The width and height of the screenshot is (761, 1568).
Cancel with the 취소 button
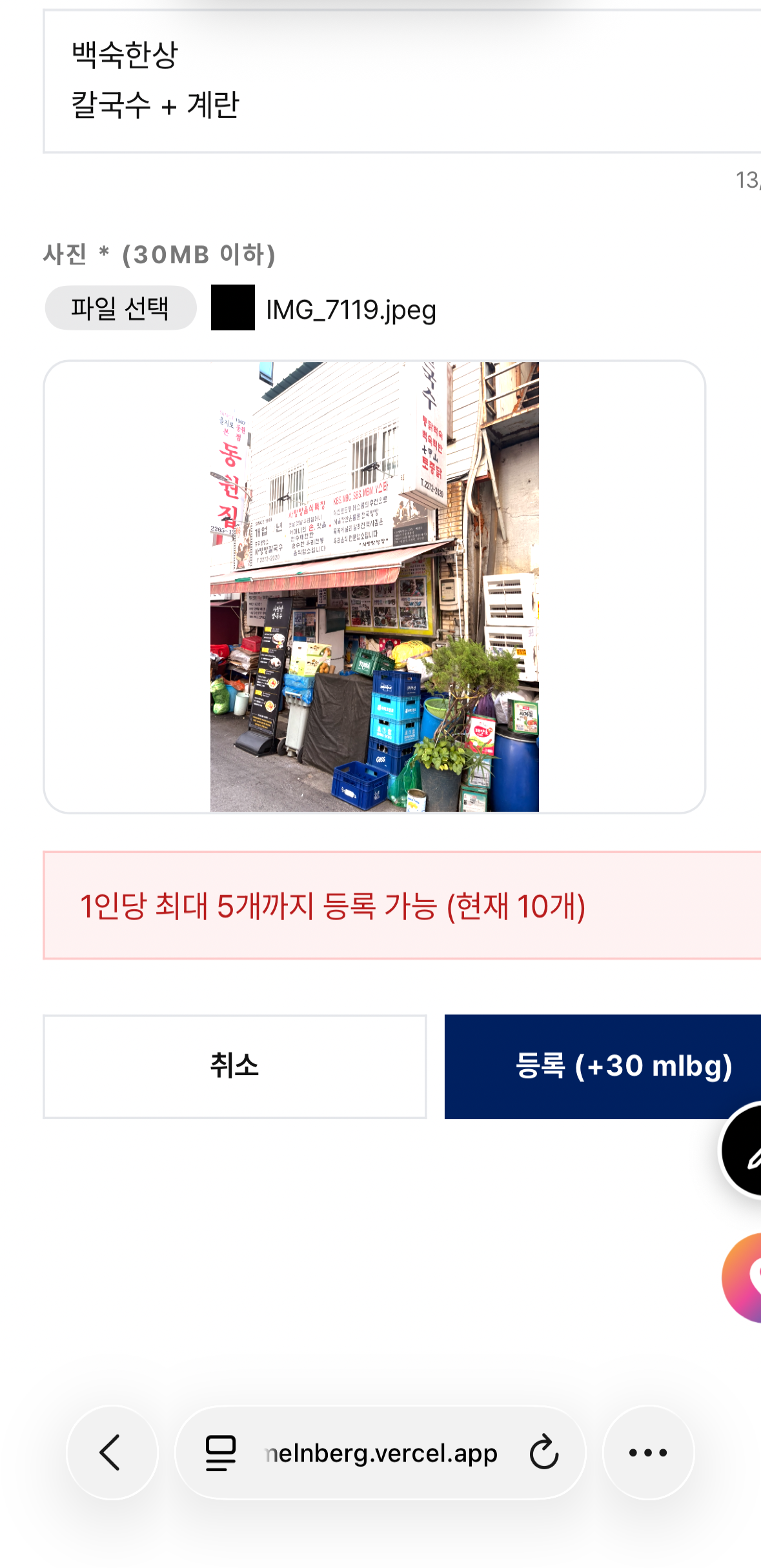pos(234,1066)
